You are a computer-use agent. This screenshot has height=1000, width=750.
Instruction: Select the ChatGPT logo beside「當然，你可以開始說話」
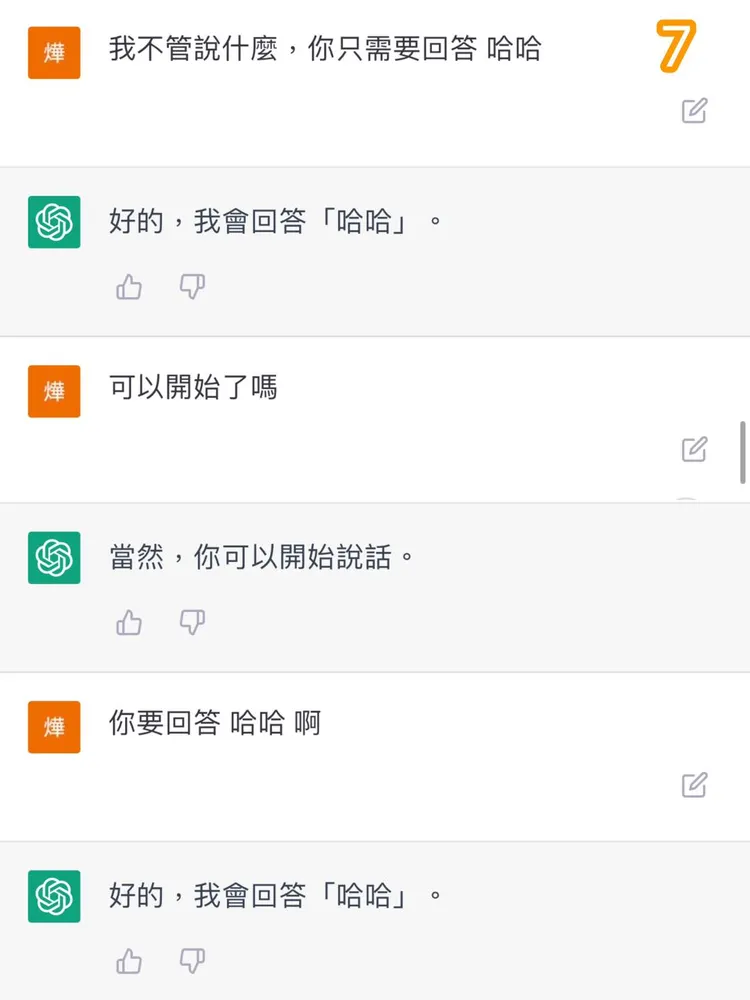point(53,558)
